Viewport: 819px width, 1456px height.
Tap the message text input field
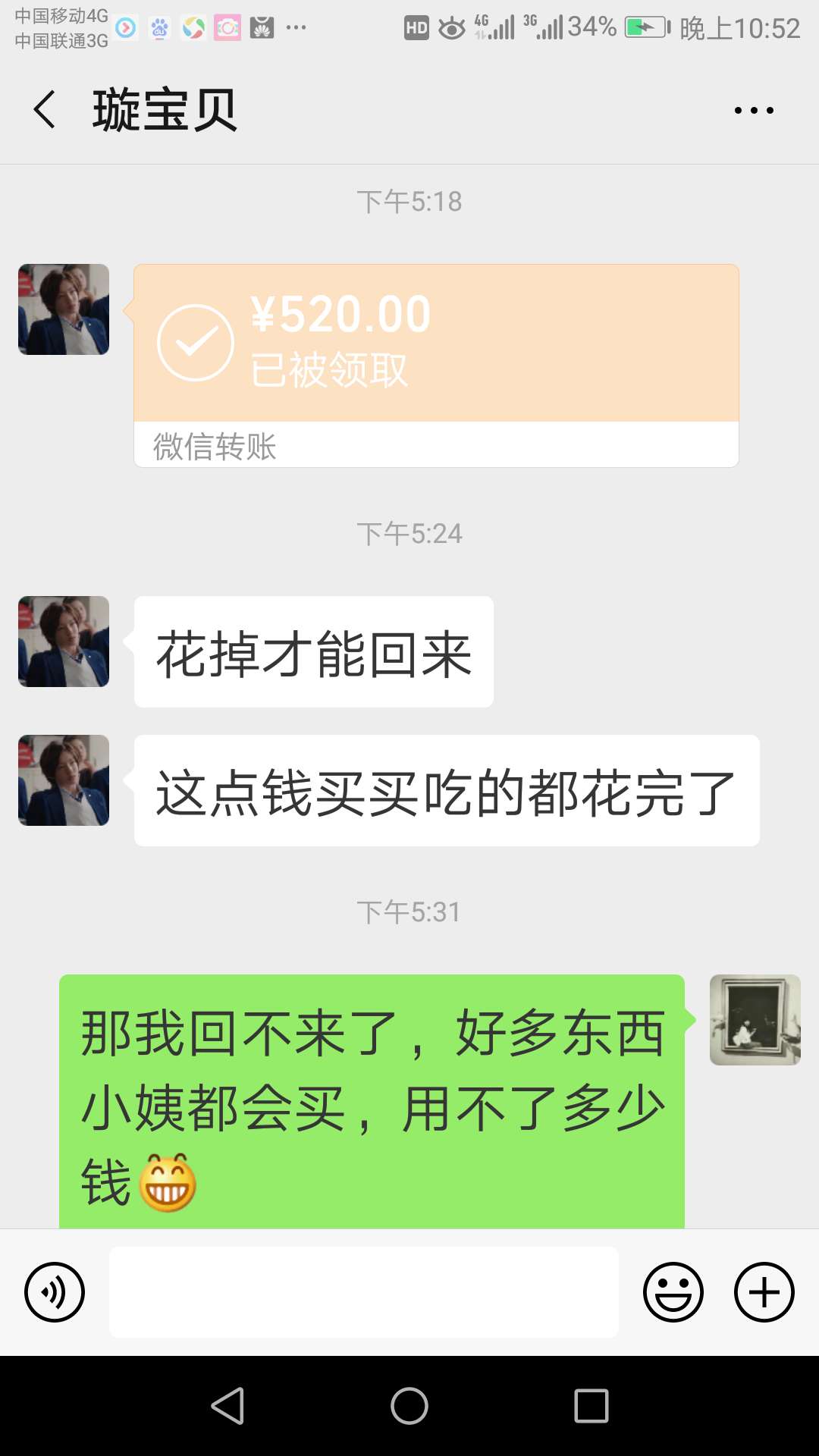(364, 1292)
